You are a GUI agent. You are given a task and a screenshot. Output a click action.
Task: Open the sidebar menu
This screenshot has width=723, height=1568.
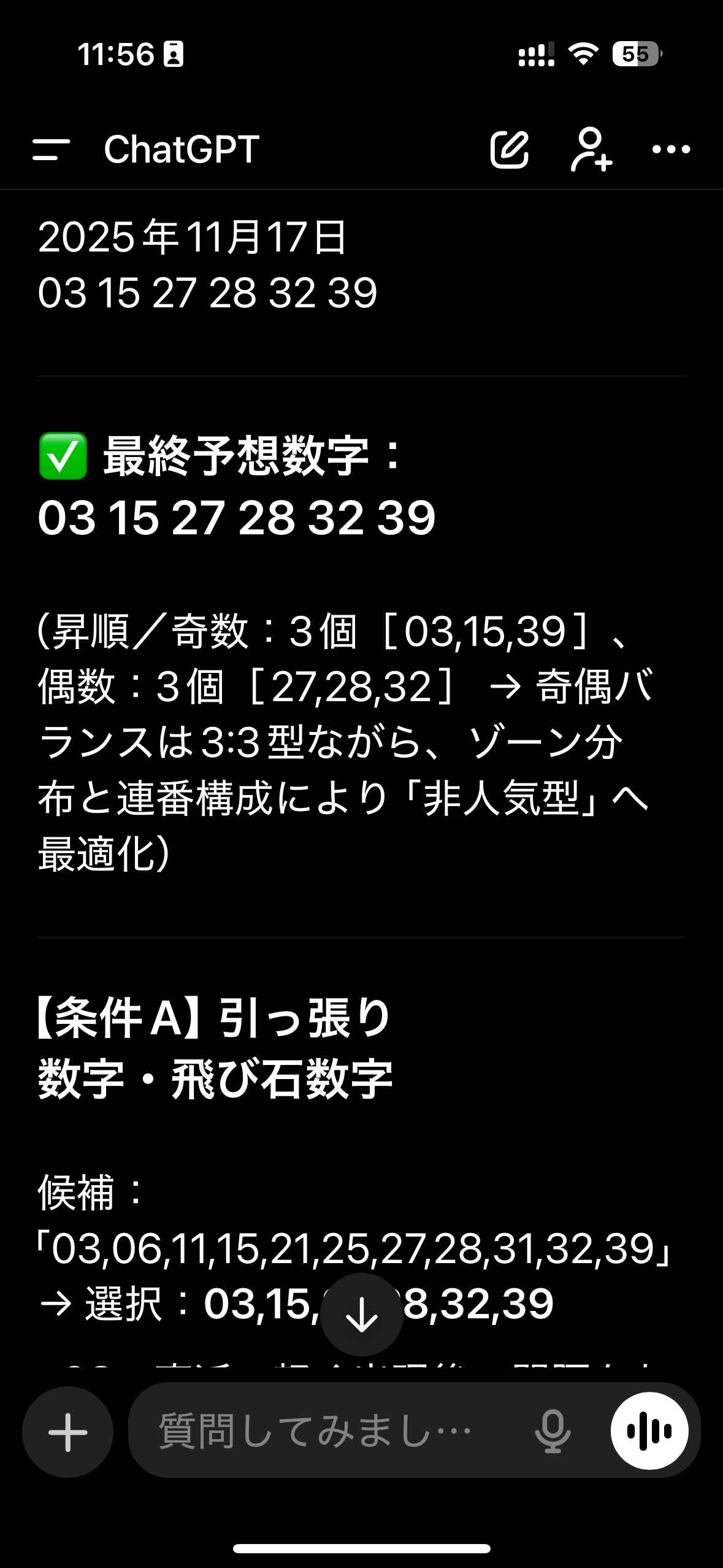point(52,149)
